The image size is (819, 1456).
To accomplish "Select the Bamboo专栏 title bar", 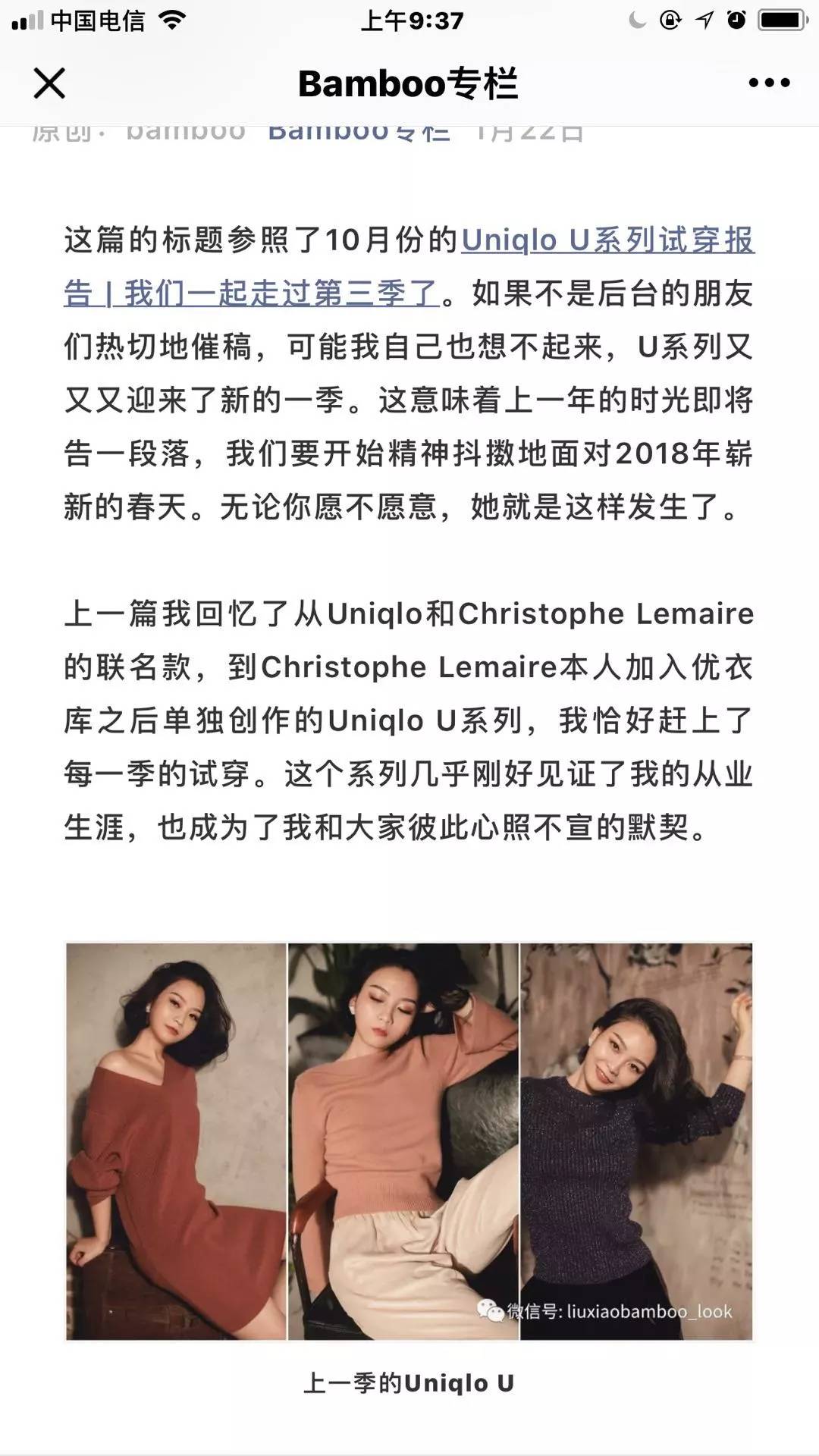I will (409, 83).
